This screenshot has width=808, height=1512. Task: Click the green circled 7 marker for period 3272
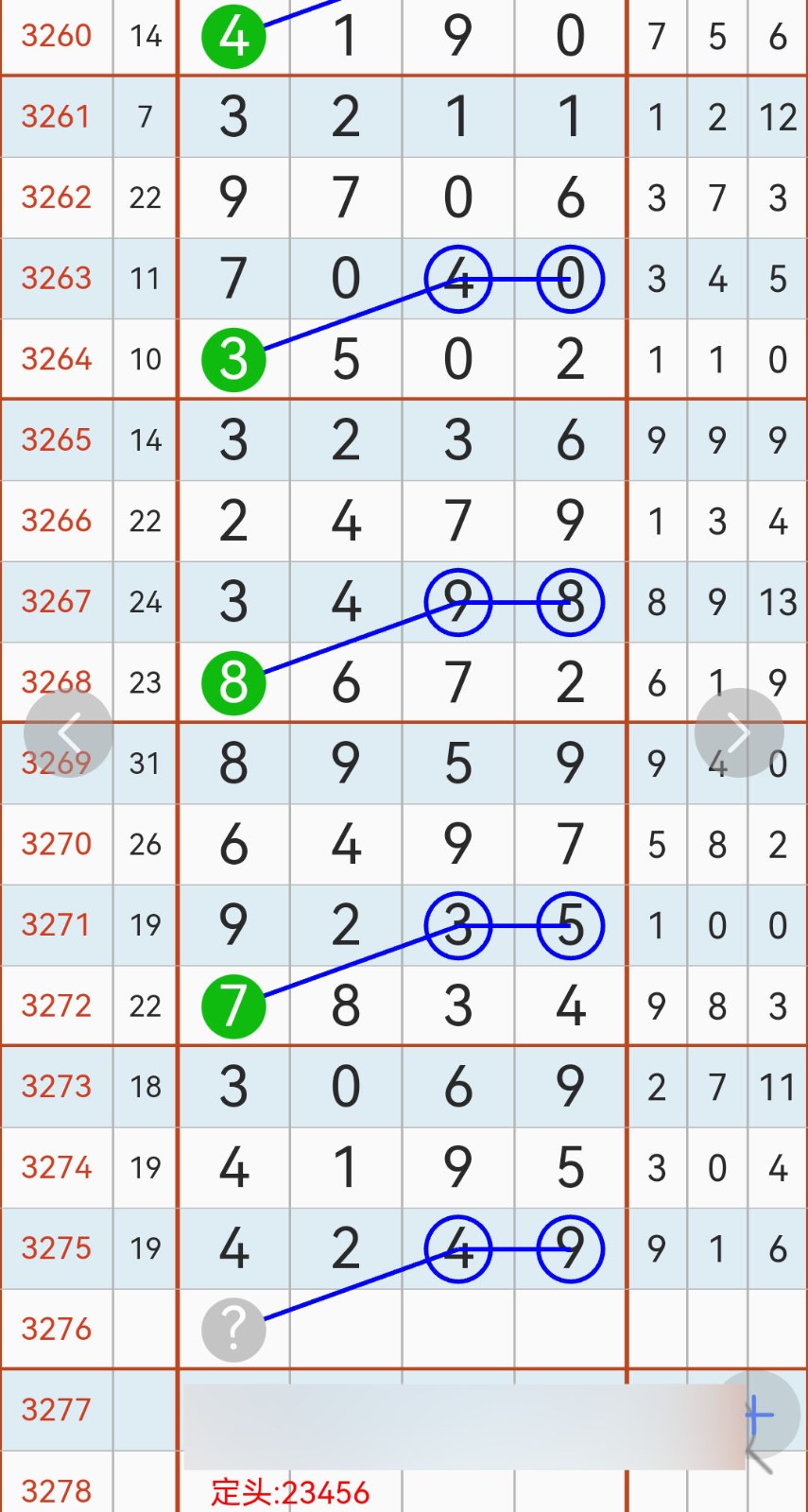pyautogui.click(x=233, y=1005)
